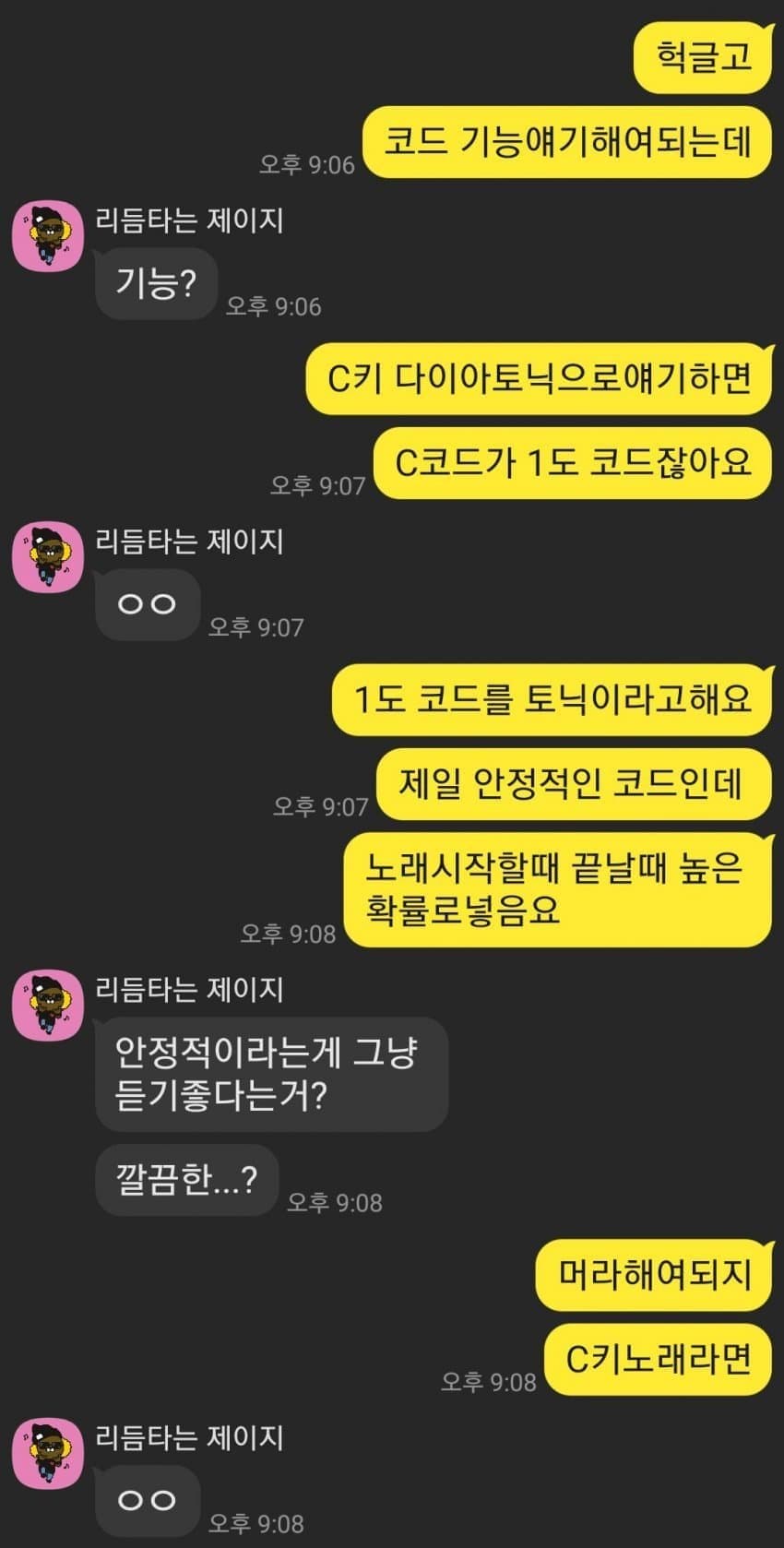Image resolution: width=784 pixels, height=1548 pixels.
Task: Open sender's avatar above '안정적이라는게 그냥 듣기좋다는거?' message
Action: [48, 1006]
